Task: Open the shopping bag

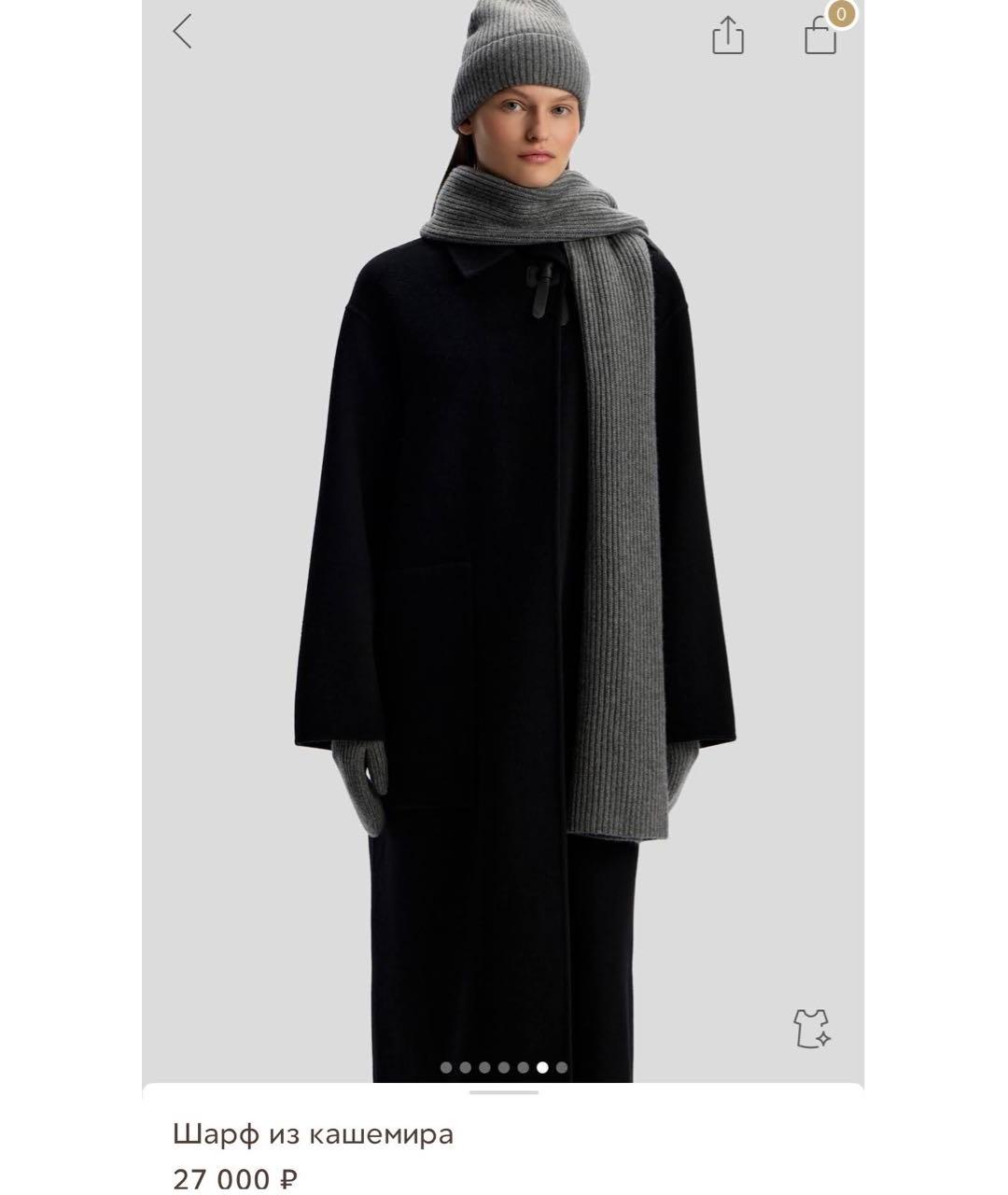Action: 820,35
